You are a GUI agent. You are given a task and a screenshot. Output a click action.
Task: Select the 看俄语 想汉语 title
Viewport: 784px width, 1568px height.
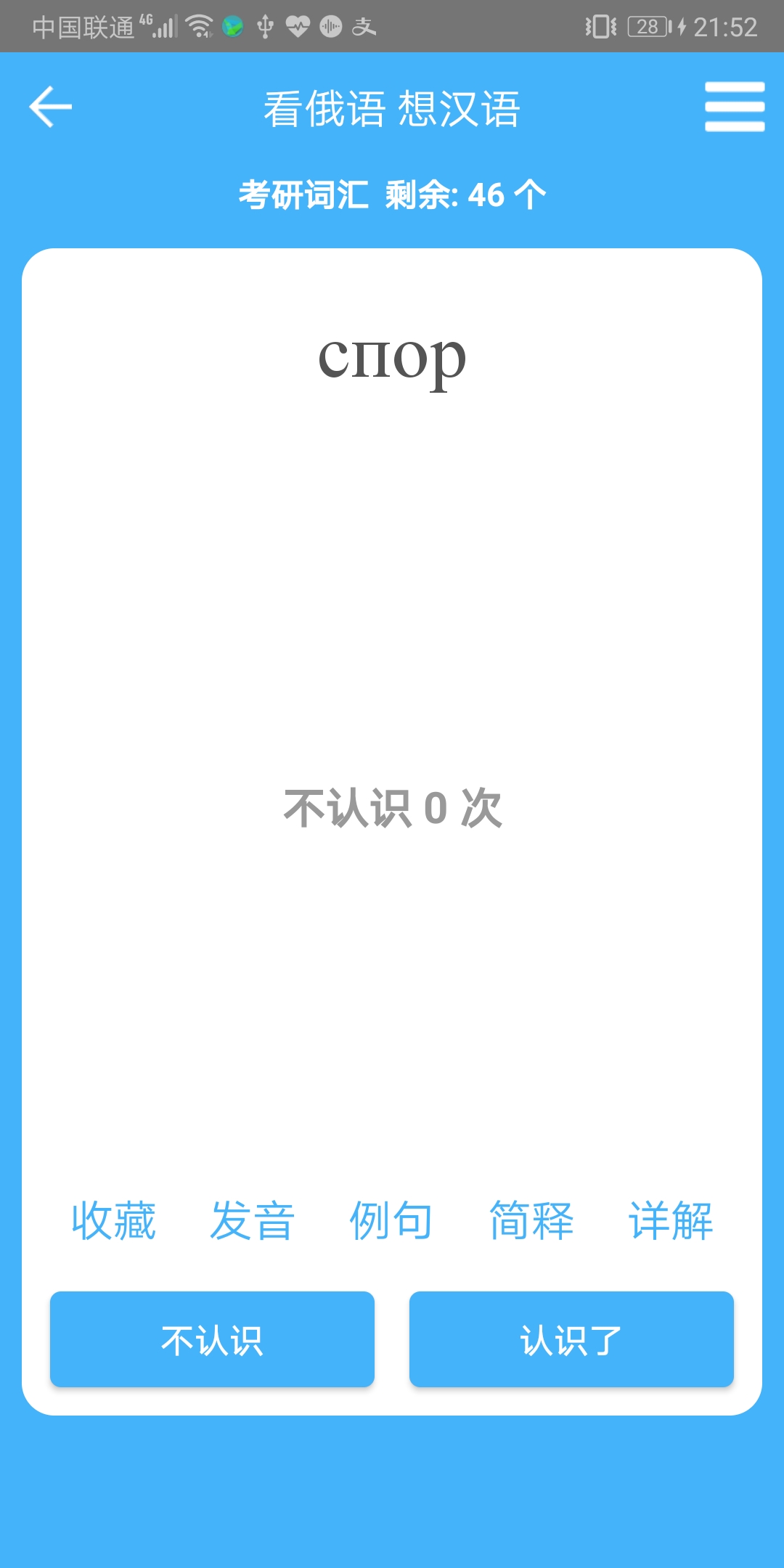[x=392, y=109]
